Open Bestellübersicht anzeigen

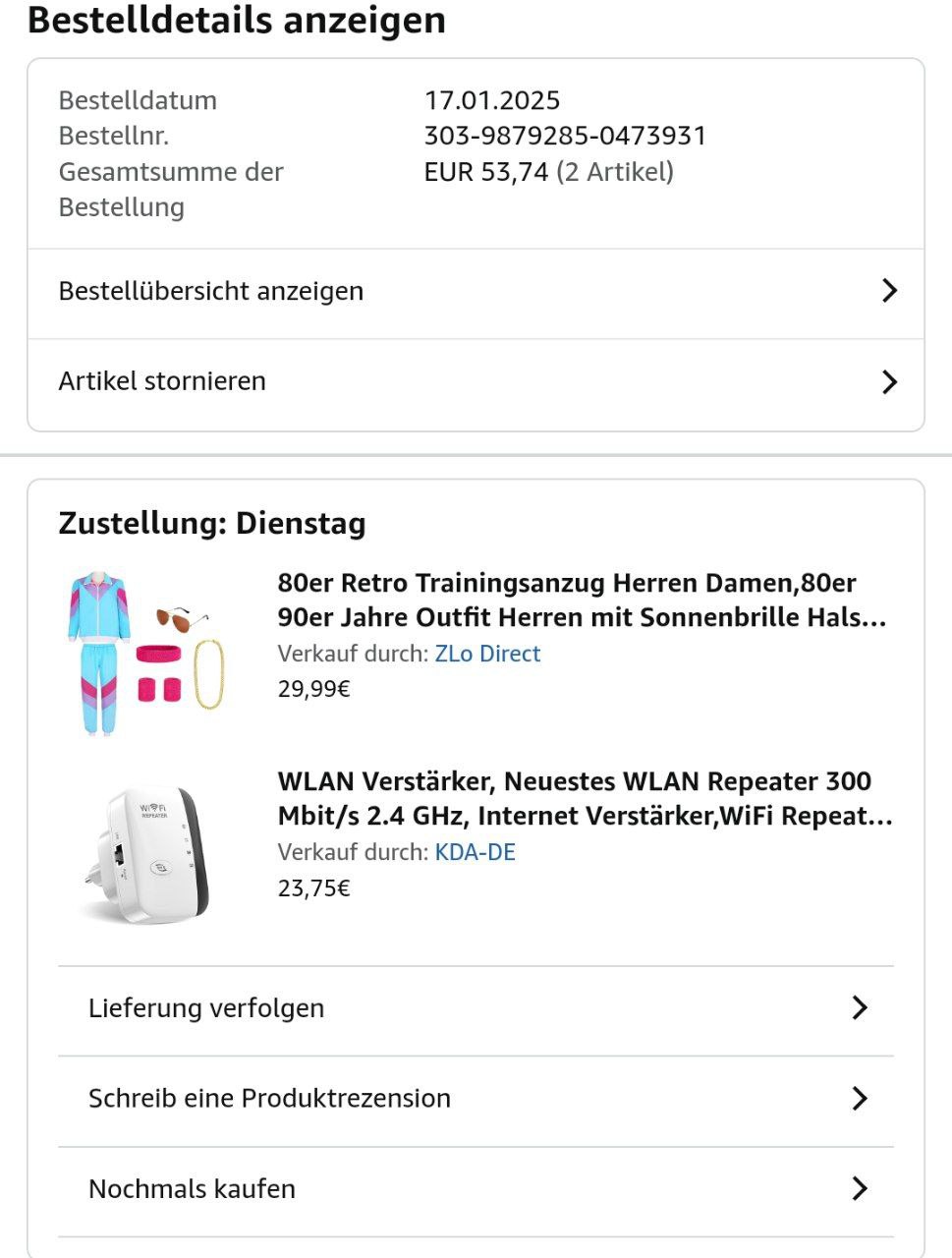click(476, 292)
